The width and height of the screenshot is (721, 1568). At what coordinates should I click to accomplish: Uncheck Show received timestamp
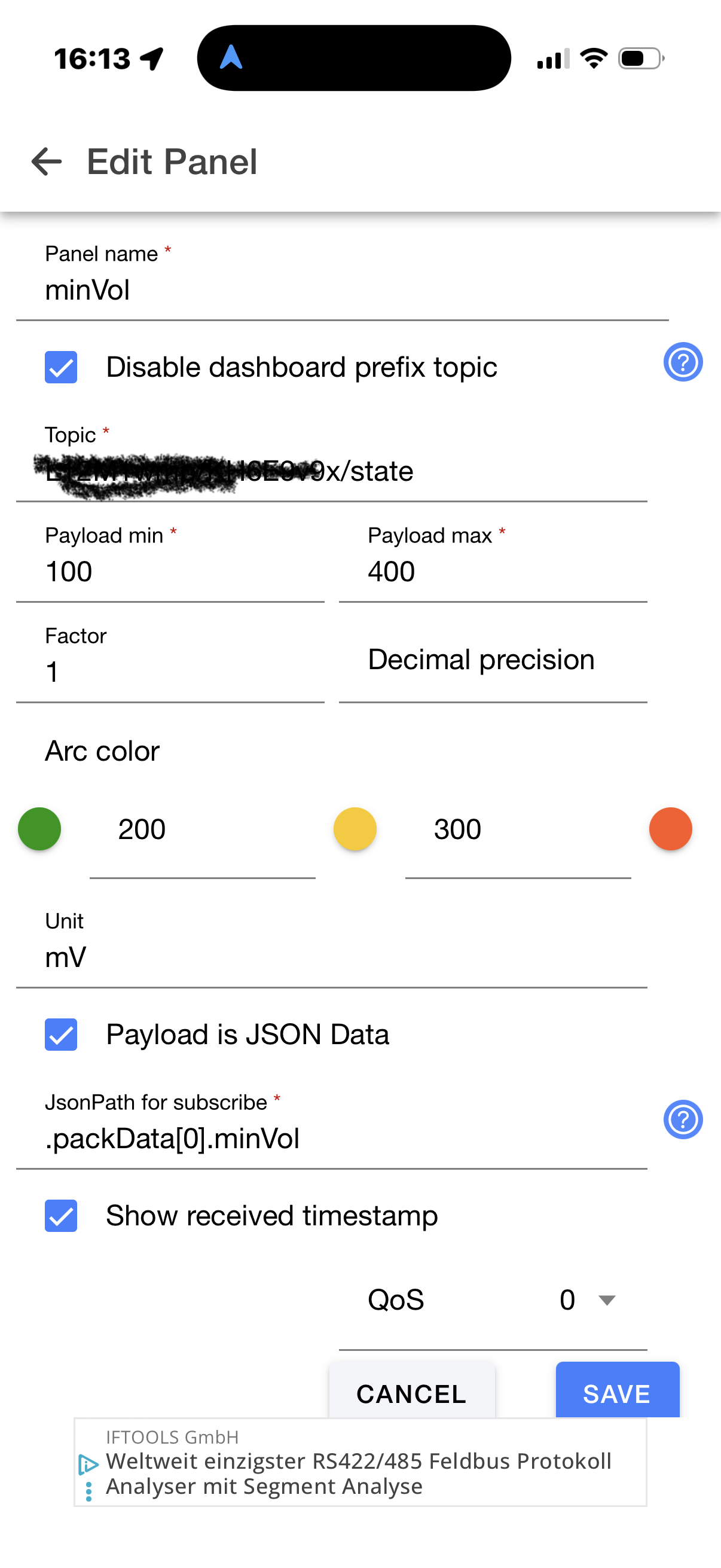tap(61, 1216)
